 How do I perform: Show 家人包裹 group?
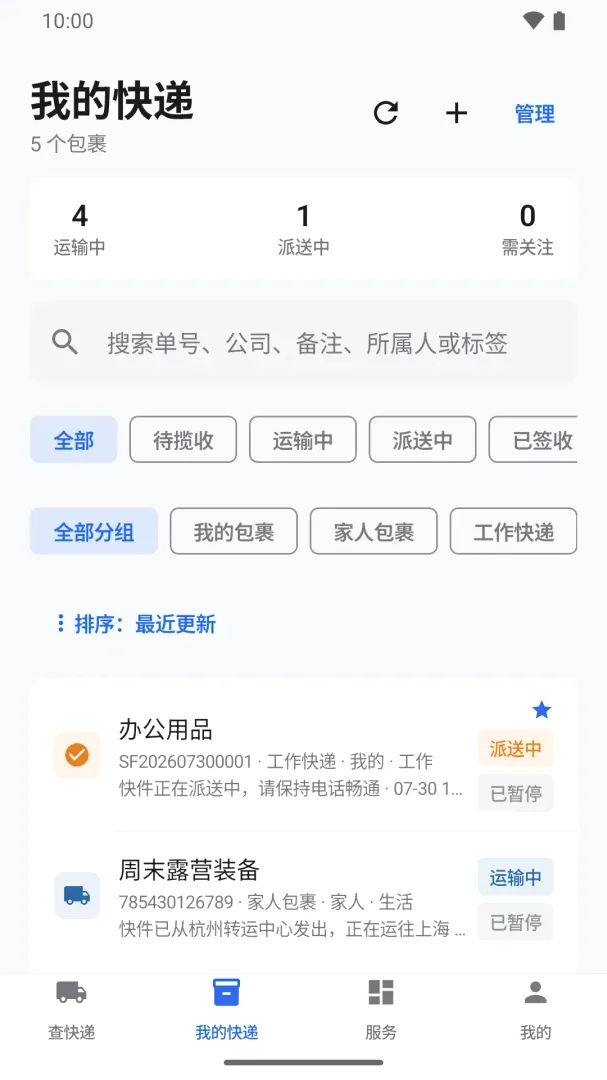tap(373, 532)
